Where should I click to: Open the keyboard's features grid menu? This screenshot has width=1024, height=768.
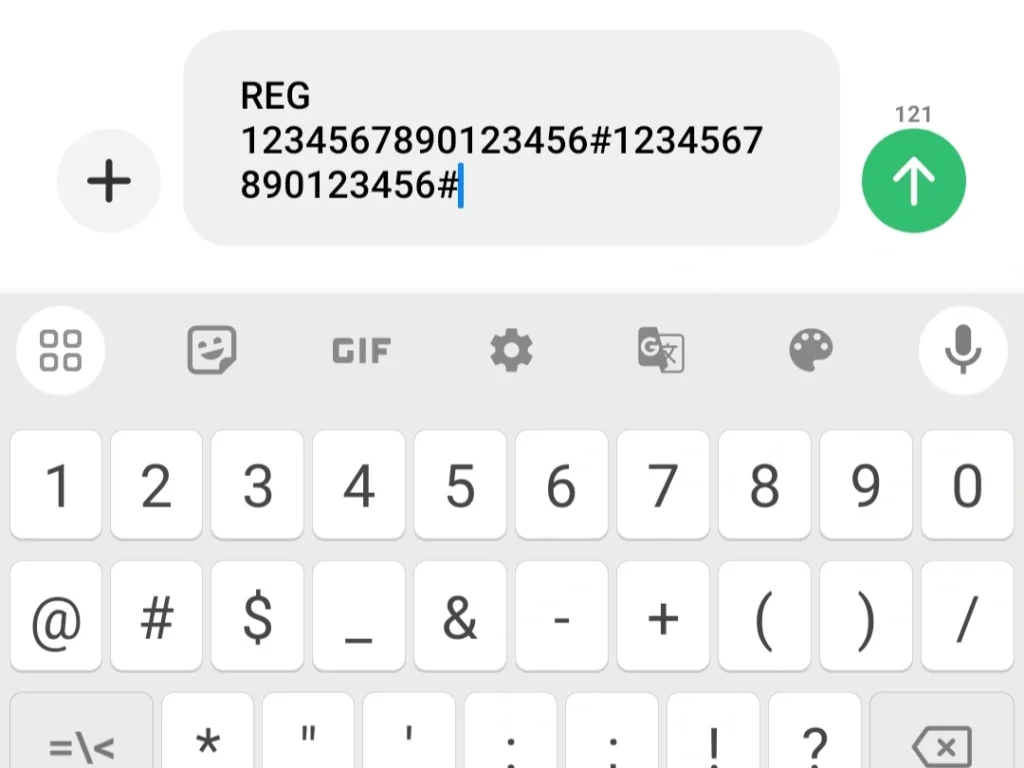click(x=60, y=351)
